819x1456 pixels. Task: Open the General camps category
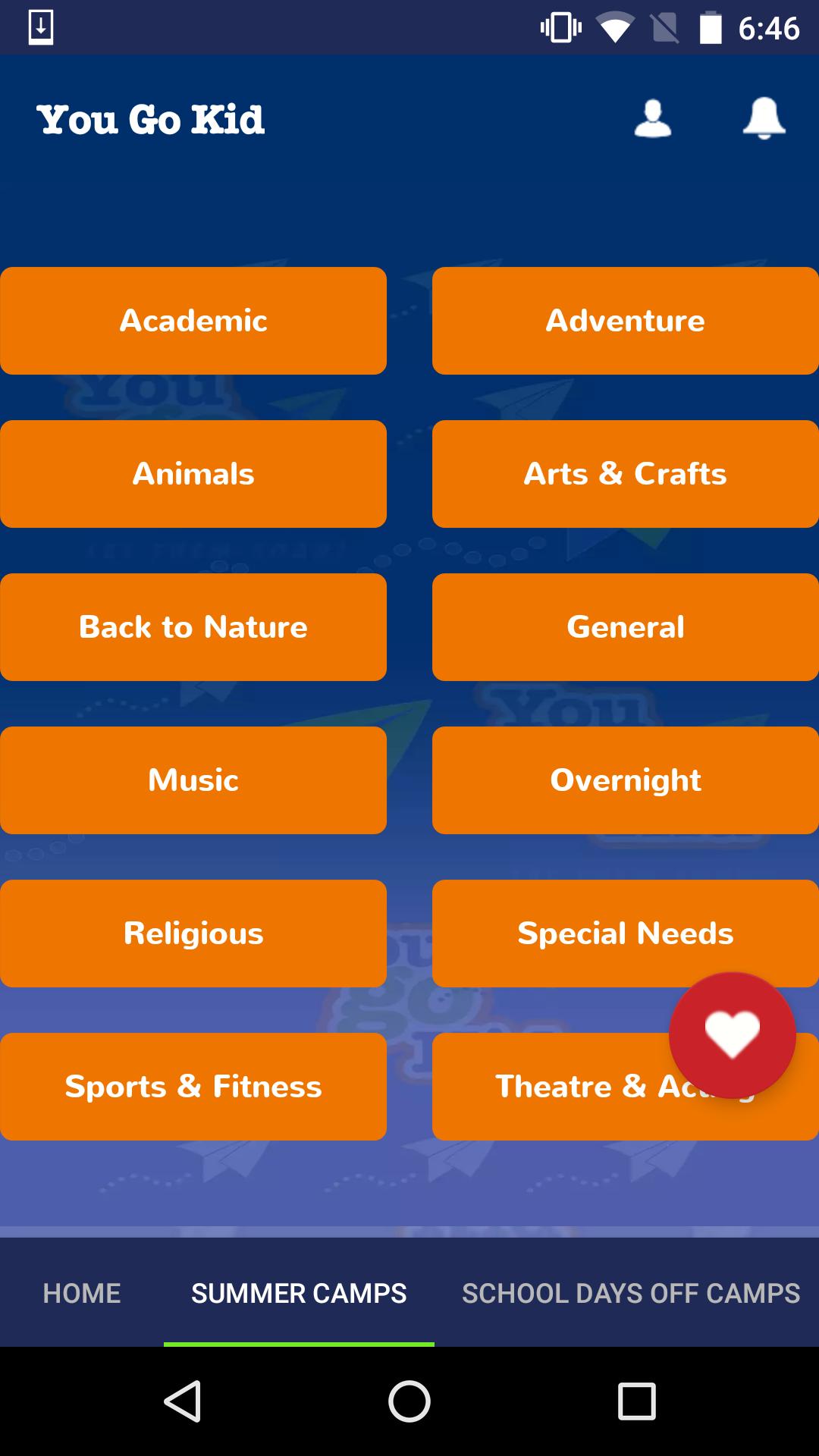(625, 627)
